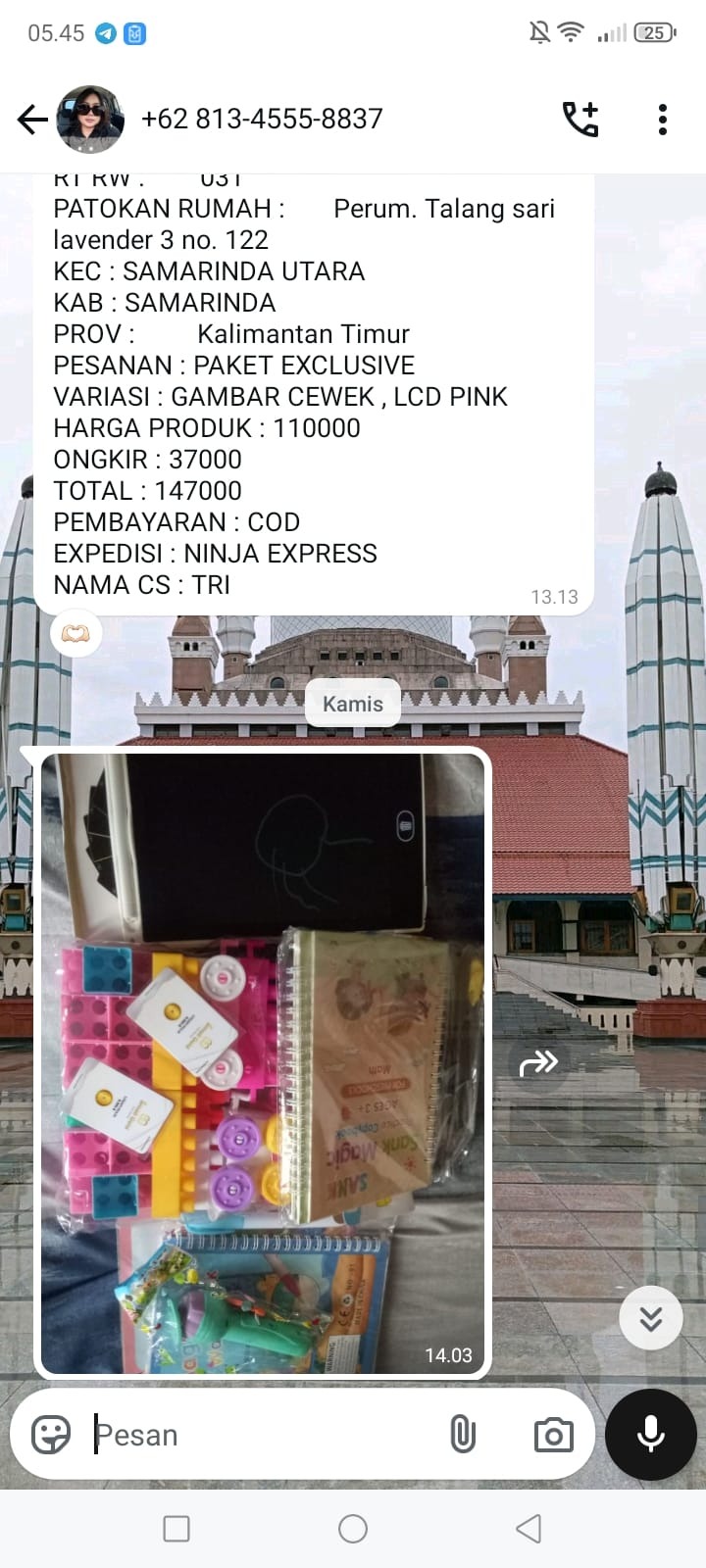Open the emoji and sticker picker
The height and width of the screenshot is (1568, 706).
(51, 1435)
